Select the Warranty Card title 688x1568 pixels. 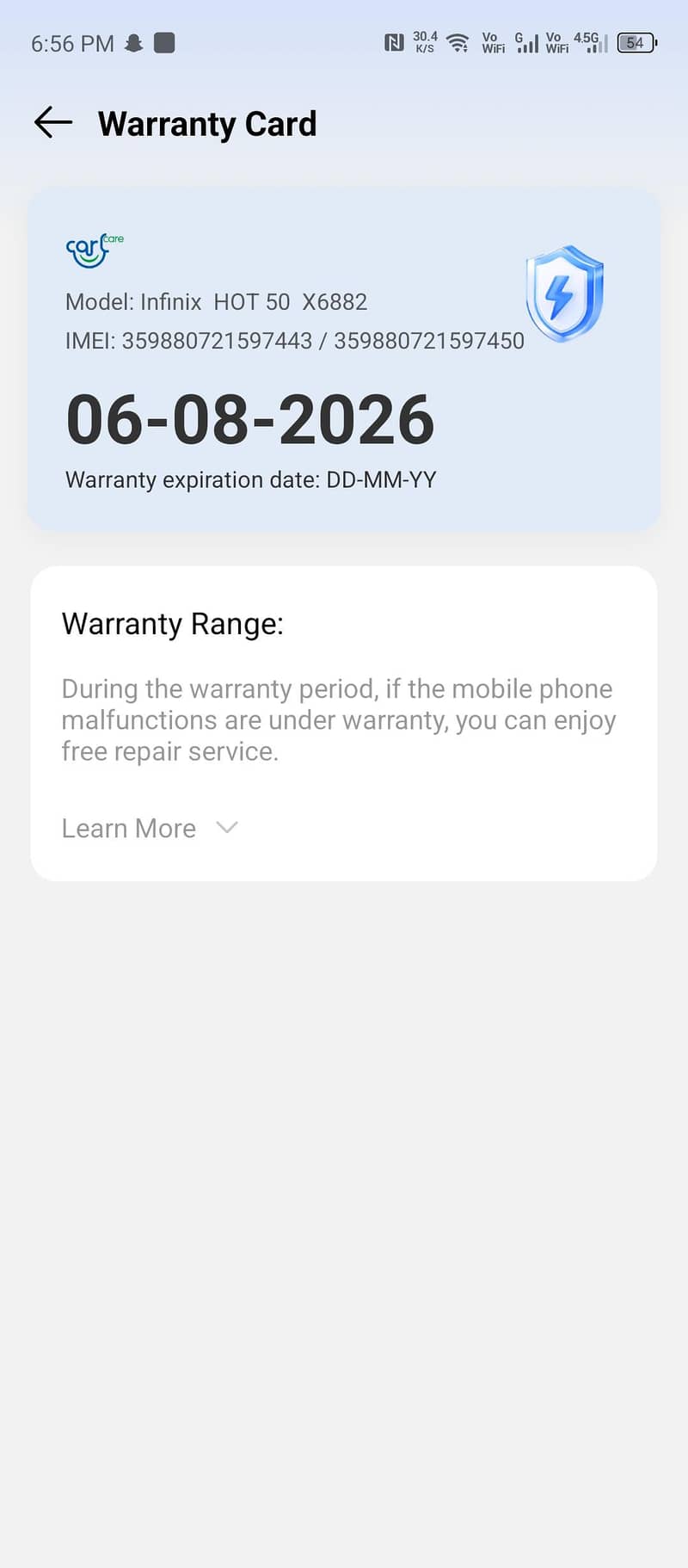pos(207,124)
